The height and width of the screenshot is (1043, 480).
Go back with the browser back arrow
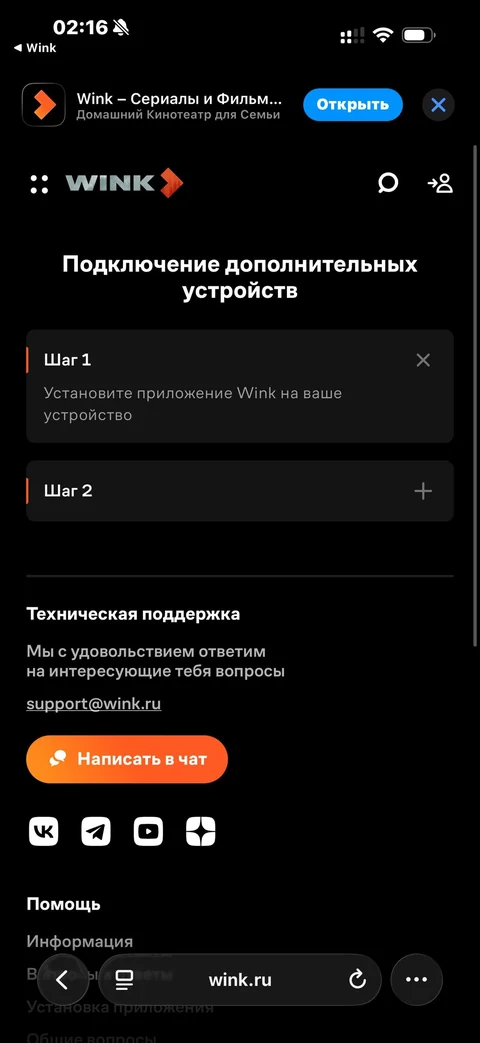[62, 980]
